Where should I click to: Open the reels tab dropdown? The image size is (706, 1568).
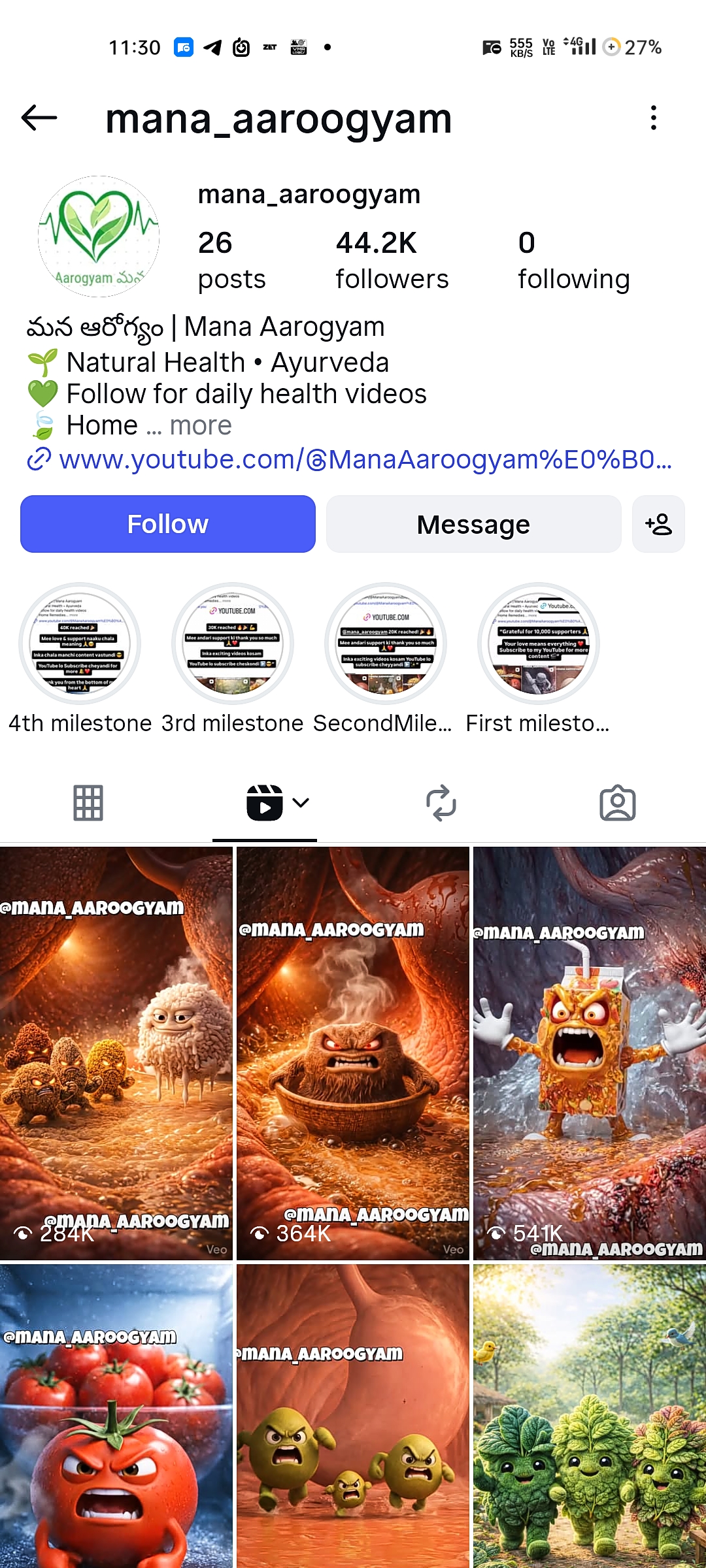coord(300,803)
